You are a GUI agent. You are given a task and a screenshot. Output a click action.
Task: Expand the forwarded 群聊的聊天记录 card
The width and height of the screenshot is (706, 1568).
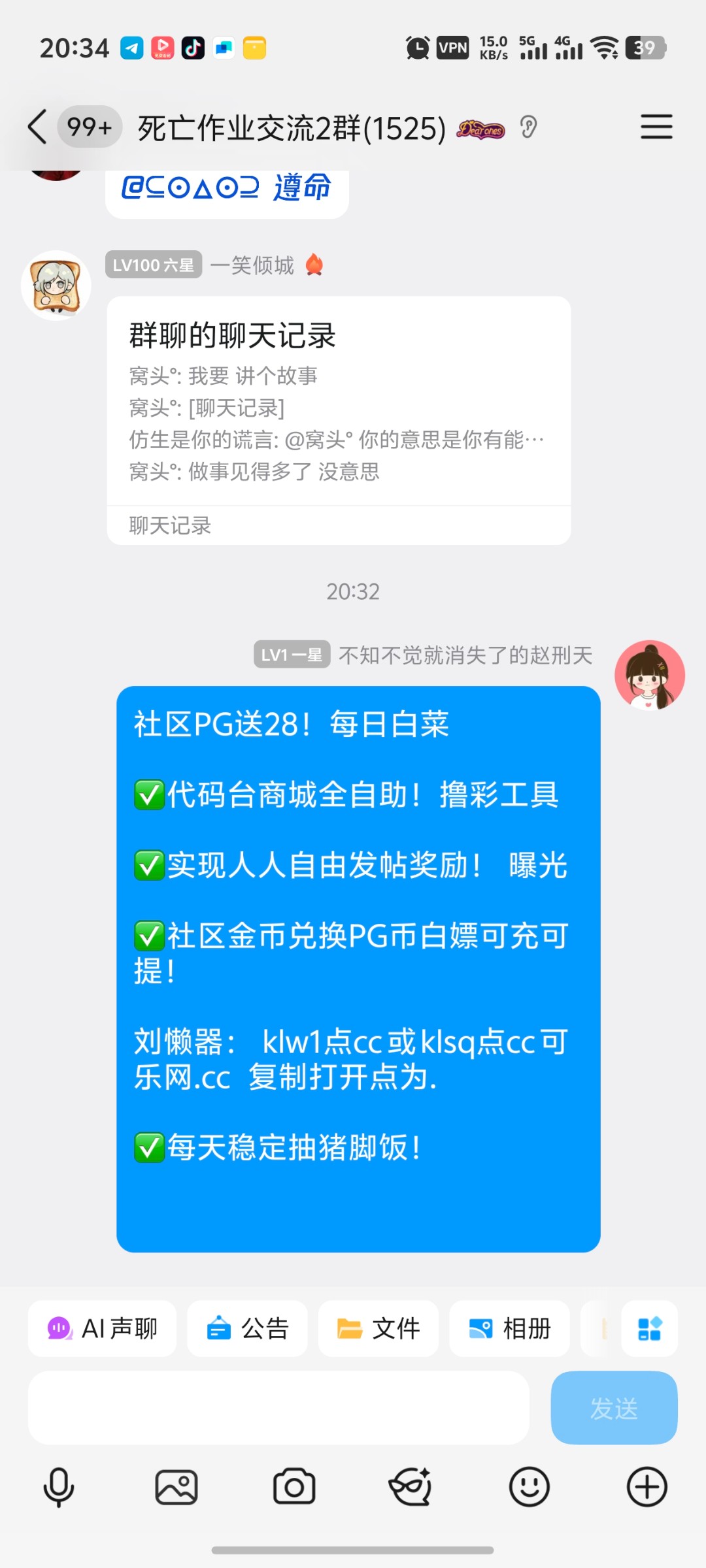(339, 418)
